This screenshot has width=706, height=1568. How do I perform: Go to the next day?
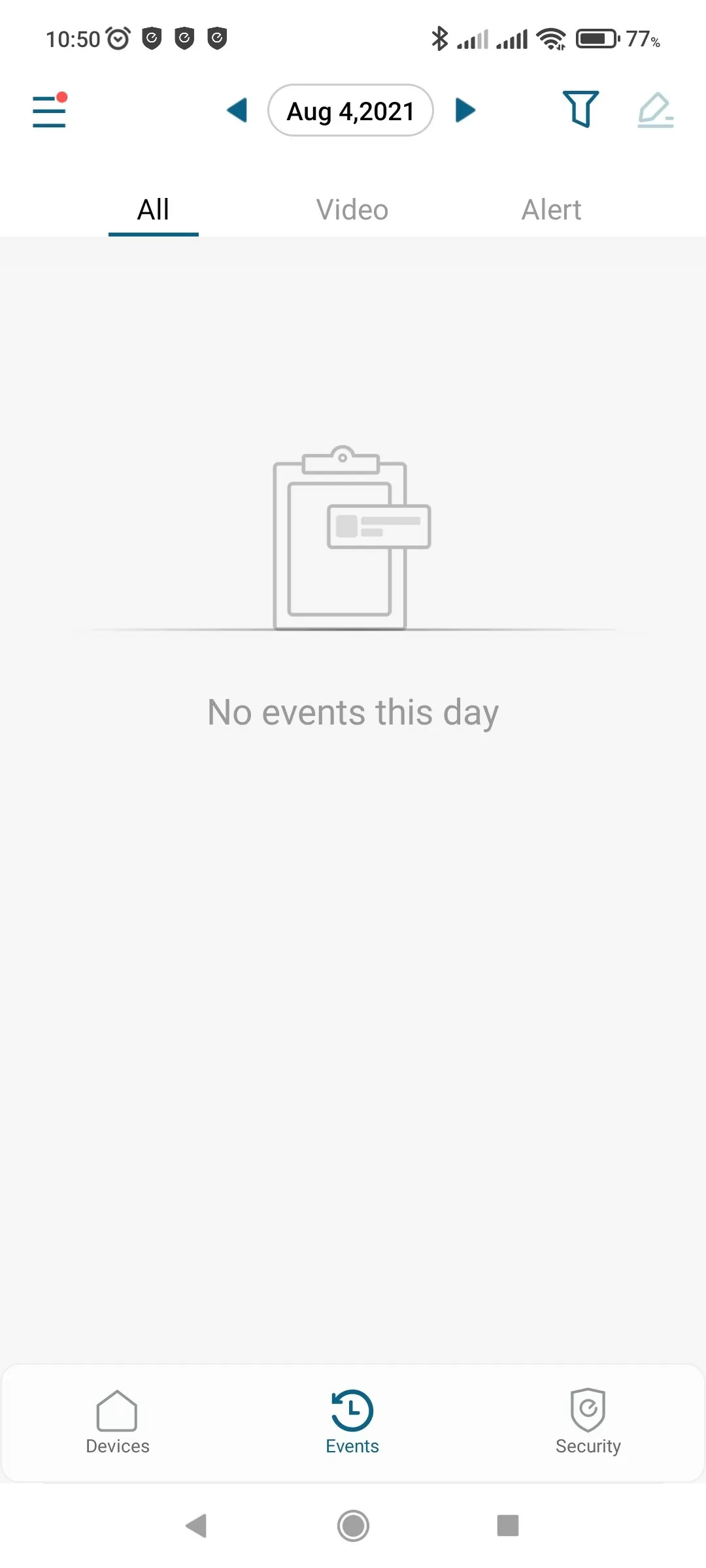465,110
